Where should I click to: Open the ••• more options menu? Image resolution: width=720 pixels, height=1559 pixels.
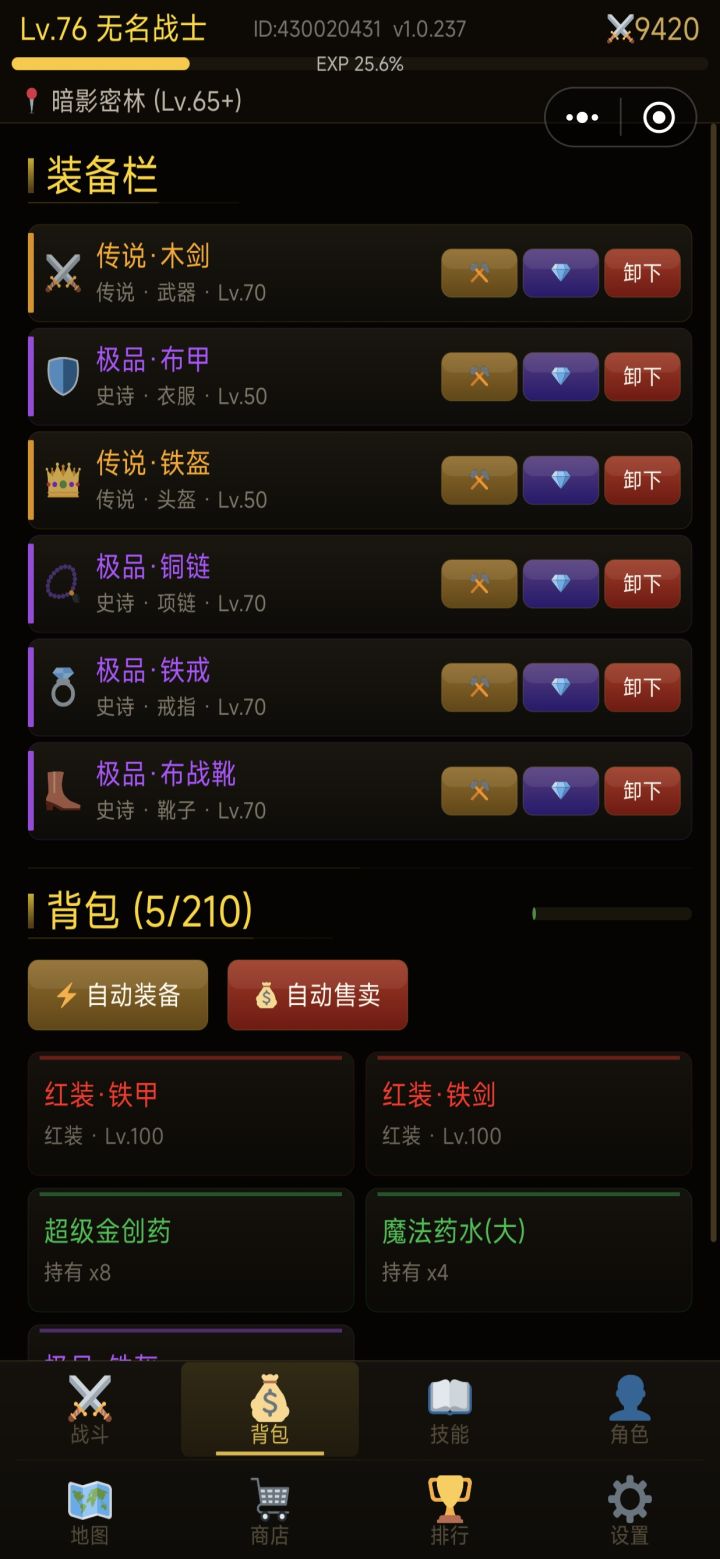click(x=581, y=117)
